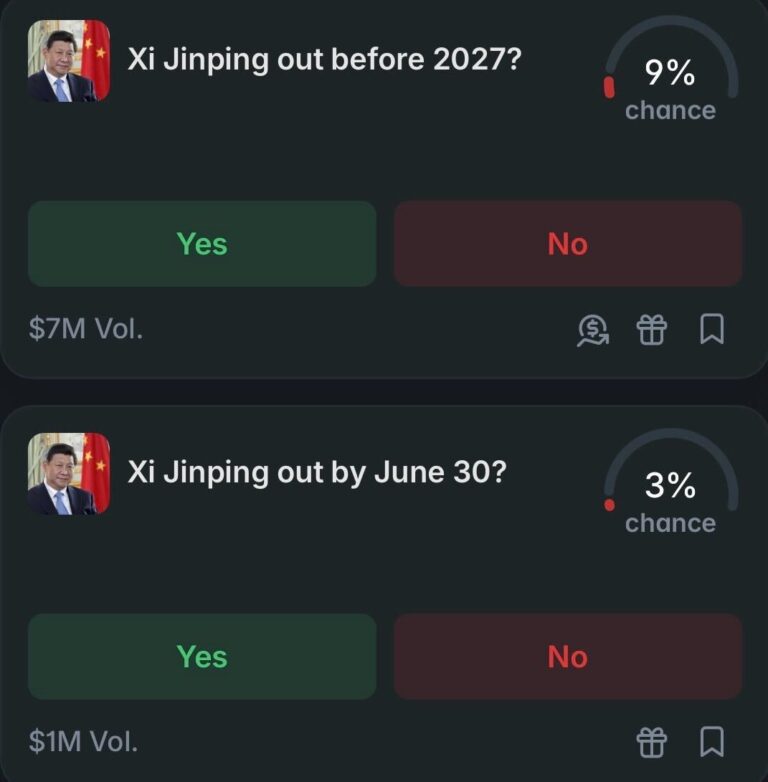
Task: Select Yes on 'out by June 30' market
Action: [x=202, y=657]
